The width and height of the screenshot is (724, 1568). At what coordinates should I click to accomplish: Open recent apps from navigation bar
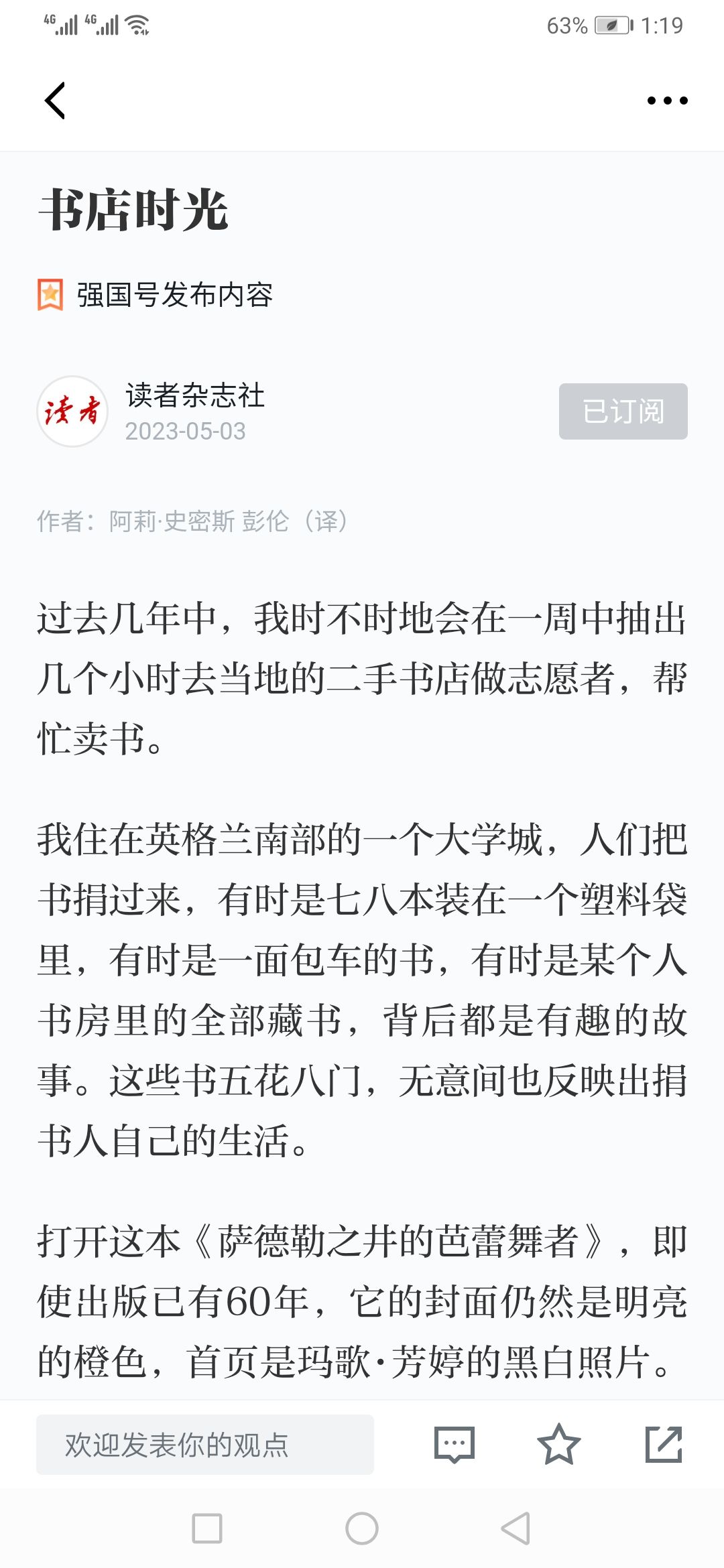[x=207, y=1528]
